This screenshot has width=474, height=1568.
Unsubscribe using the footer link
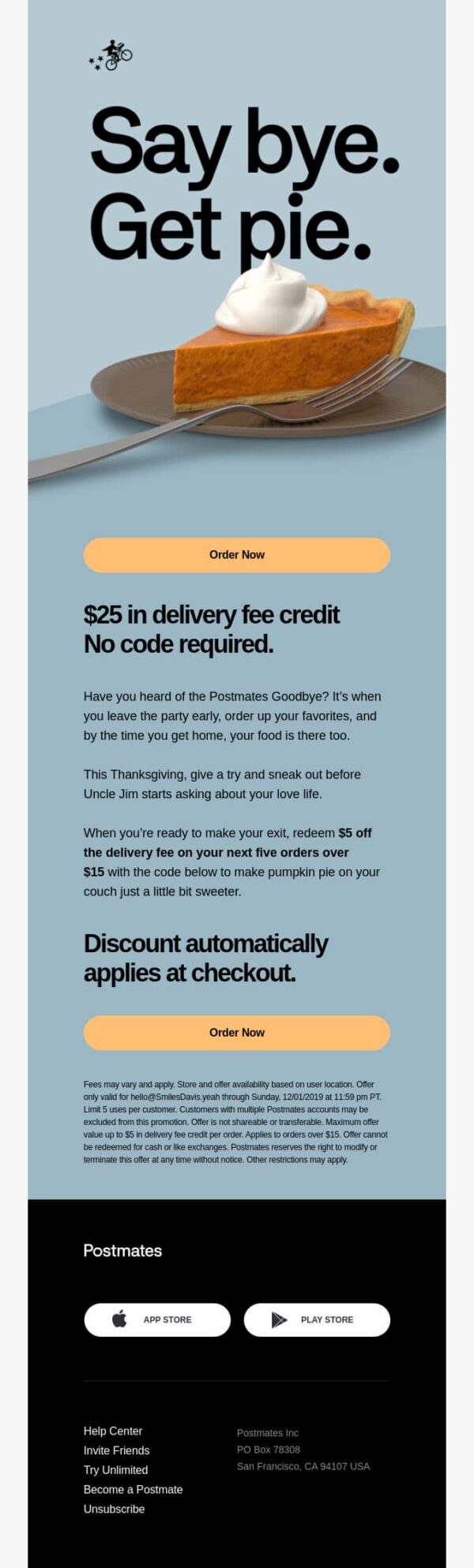point(114,1509)
